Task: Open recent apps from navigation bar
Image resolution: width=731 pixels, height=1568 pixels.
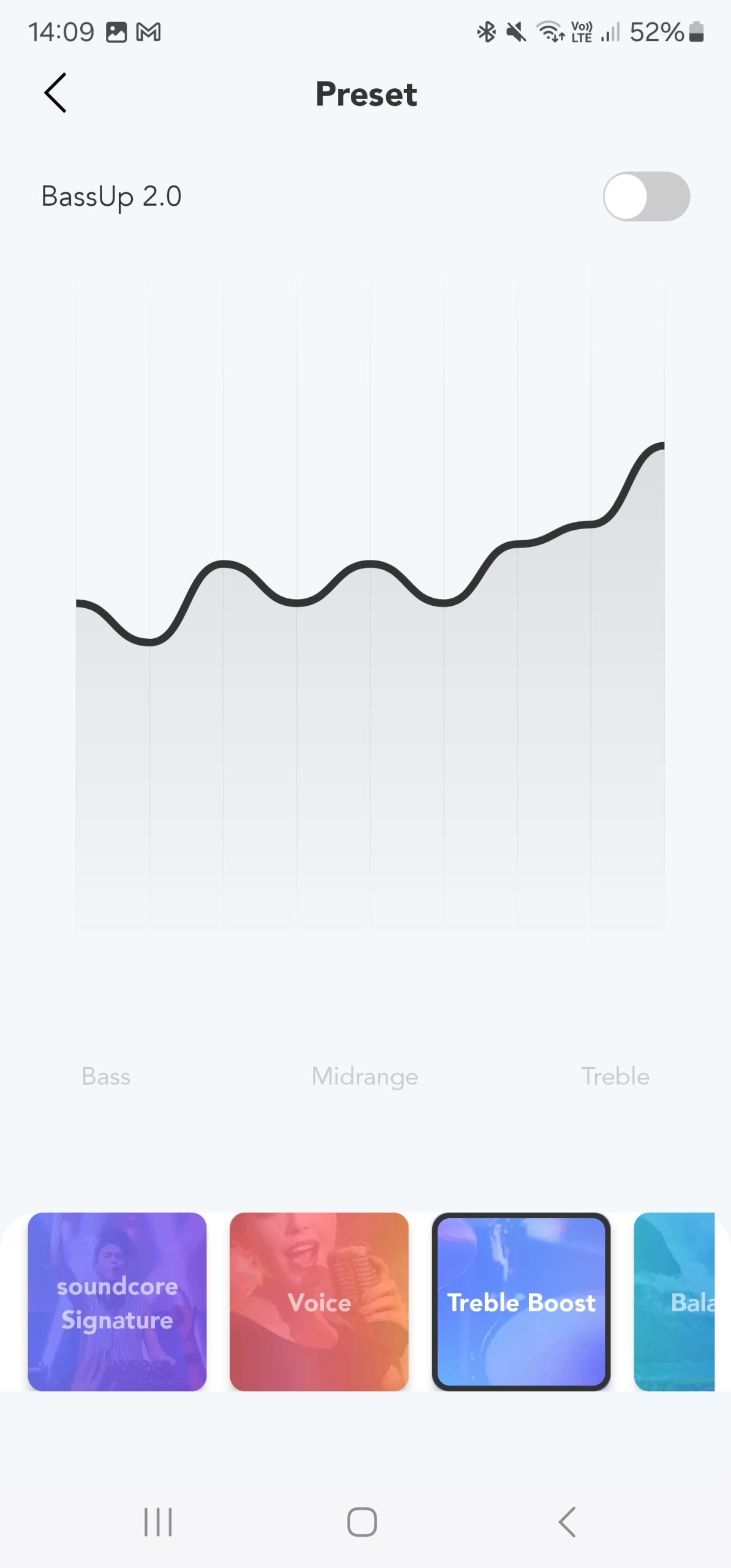Action: [x=158, y=1521]
